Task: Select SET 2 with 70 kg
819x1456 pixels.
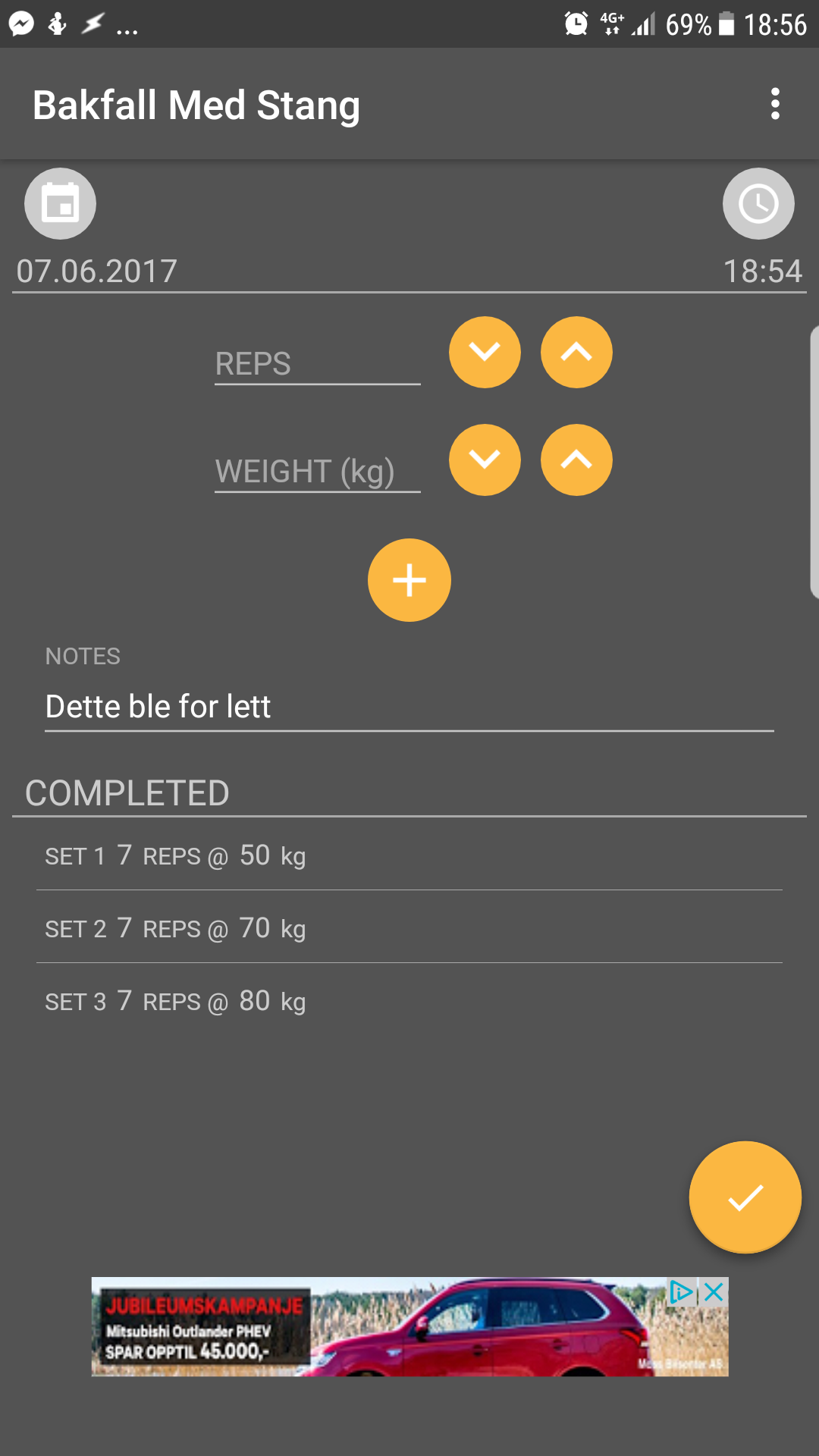Action: coord(409,927)
